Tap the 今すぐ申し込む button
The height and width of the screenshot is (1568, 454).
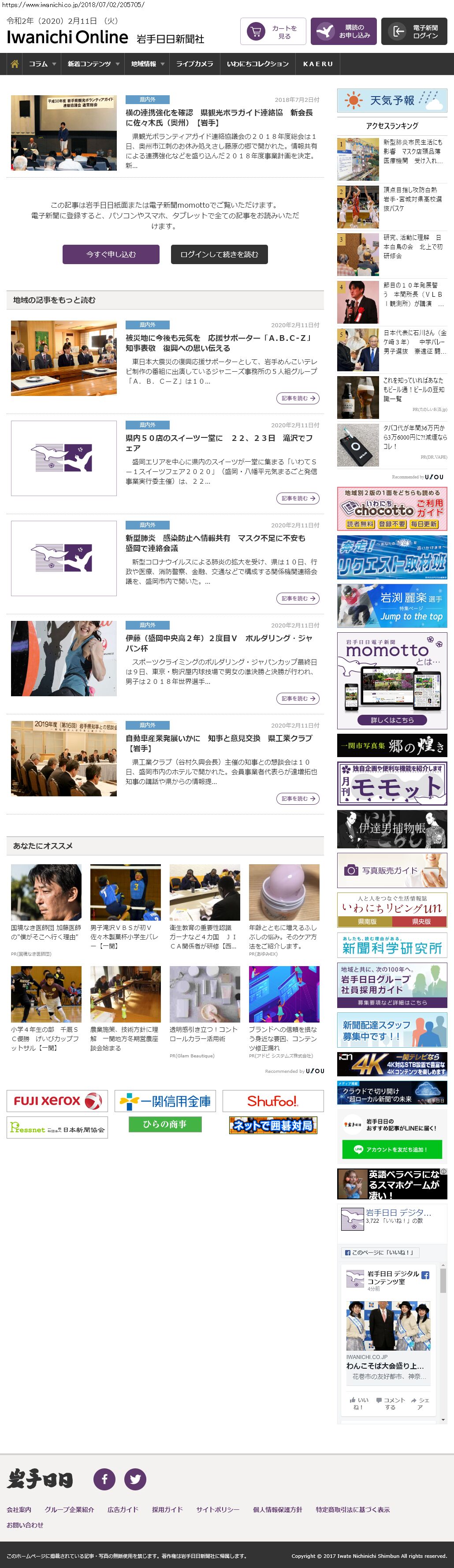click(x=111, y=254)
